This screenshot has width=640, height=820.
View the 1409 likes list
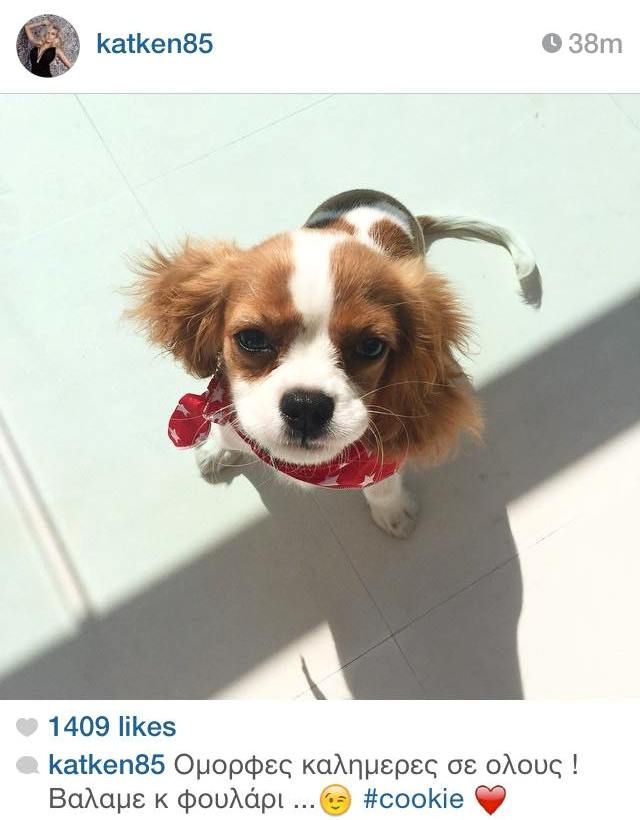point(112,727)
